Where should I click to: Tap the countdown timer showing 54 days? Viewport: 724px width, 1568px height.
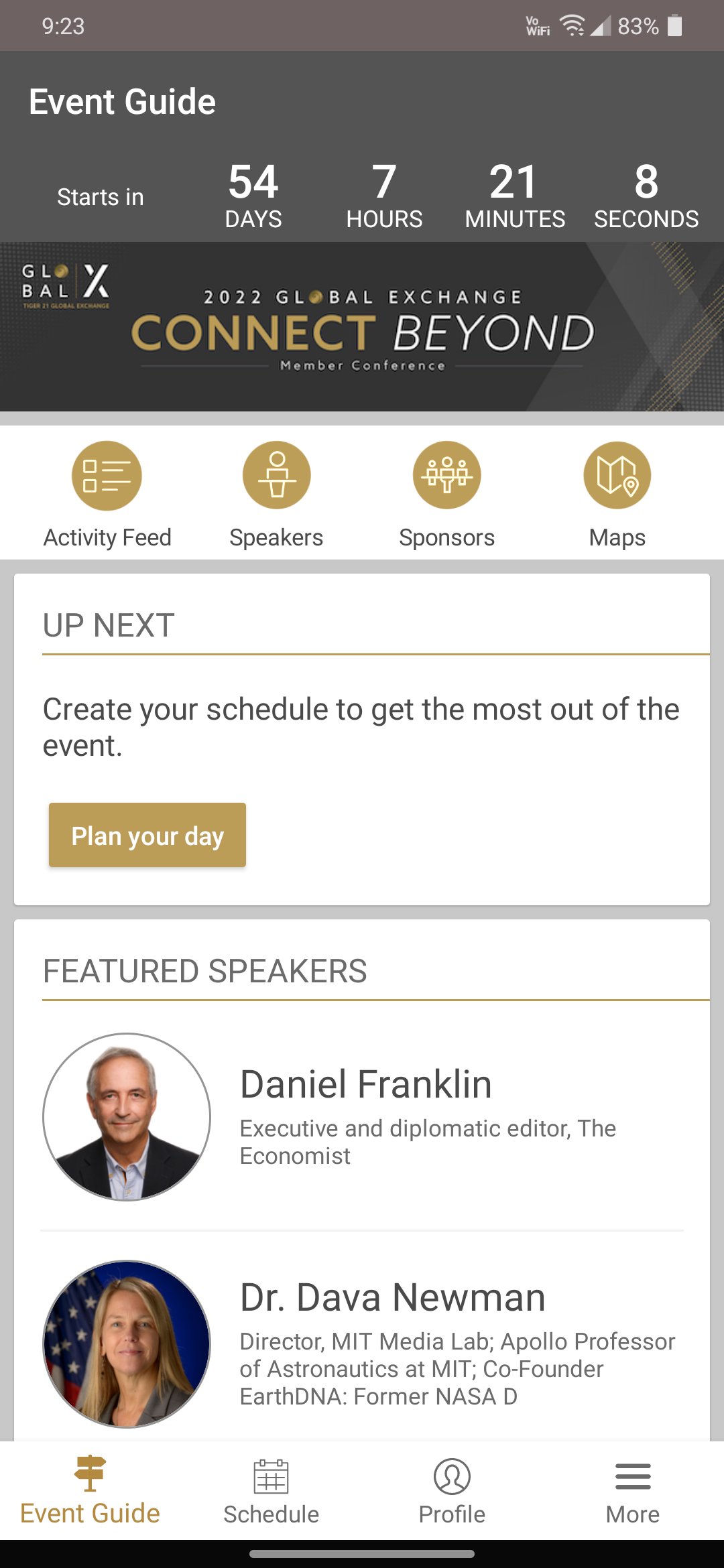(x=252, y=193)
